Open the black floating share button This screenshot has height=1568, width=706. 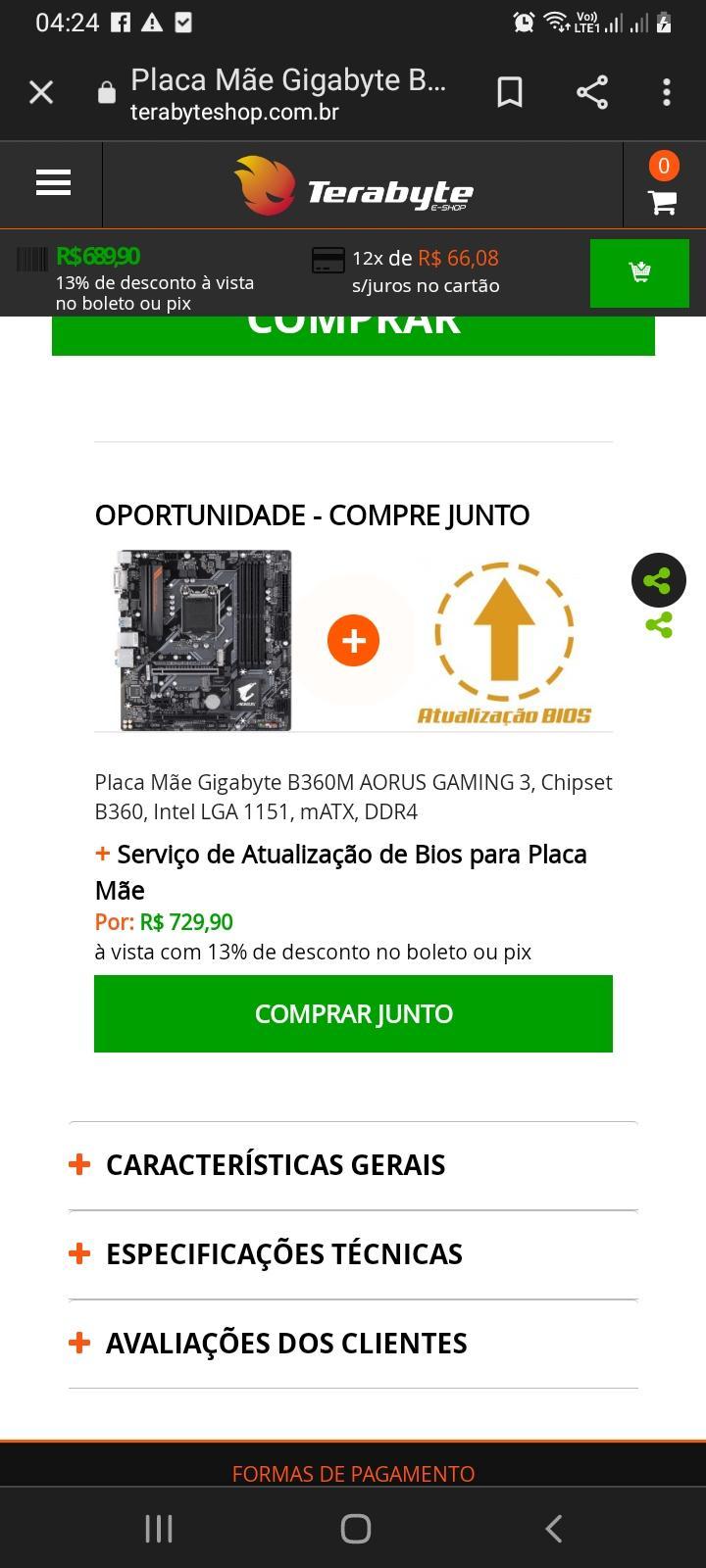click(658, 580)
